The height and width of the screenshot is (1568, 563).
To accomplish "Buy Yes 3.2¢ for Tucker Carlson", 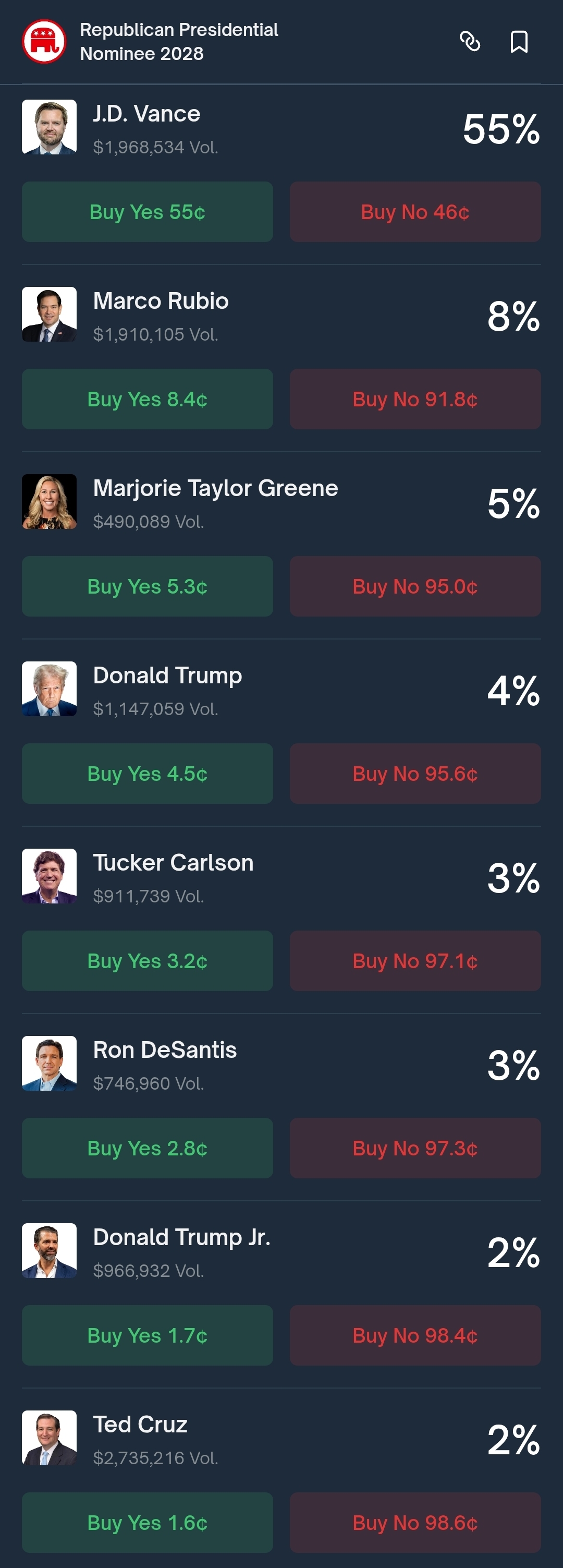I will point(147,961).
